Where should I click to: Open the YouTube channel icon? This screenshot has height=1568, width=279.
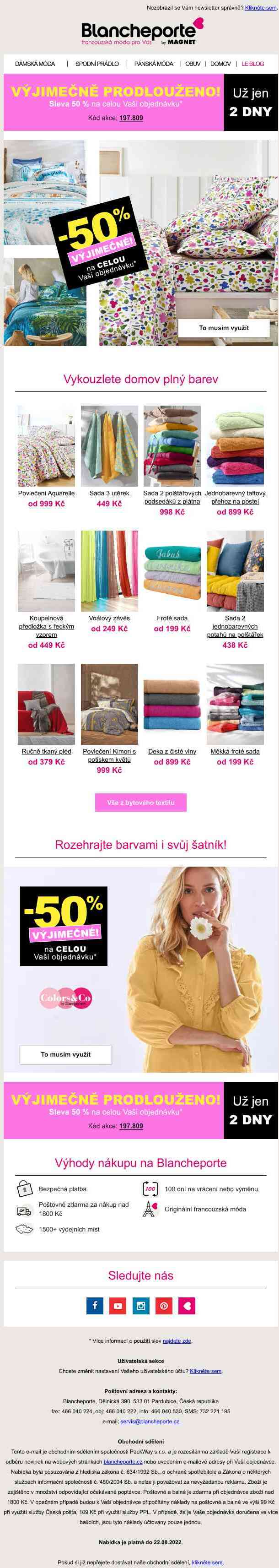tap(118, 1306)
